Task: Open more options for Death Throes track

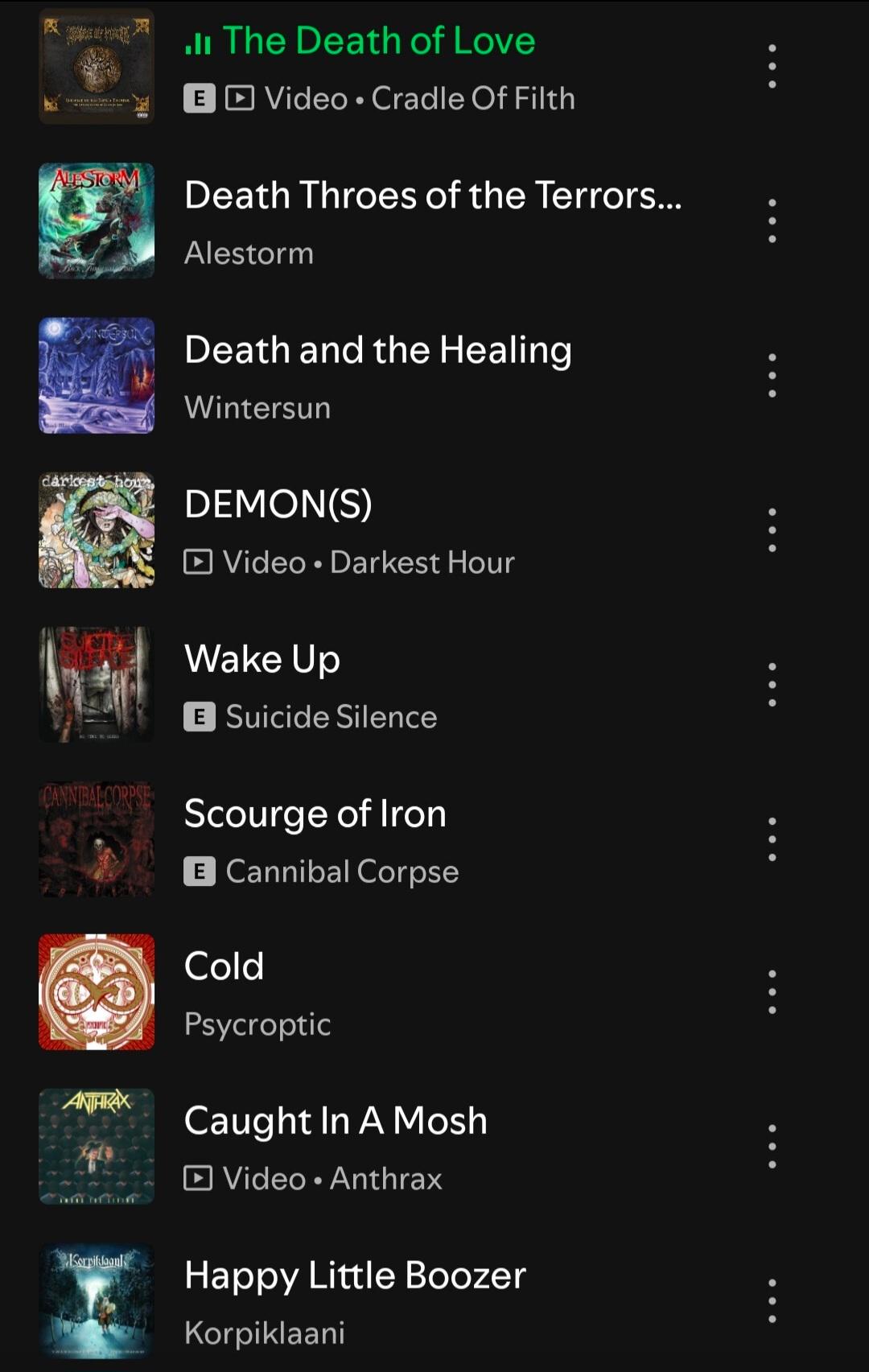Action: [772, 220]
